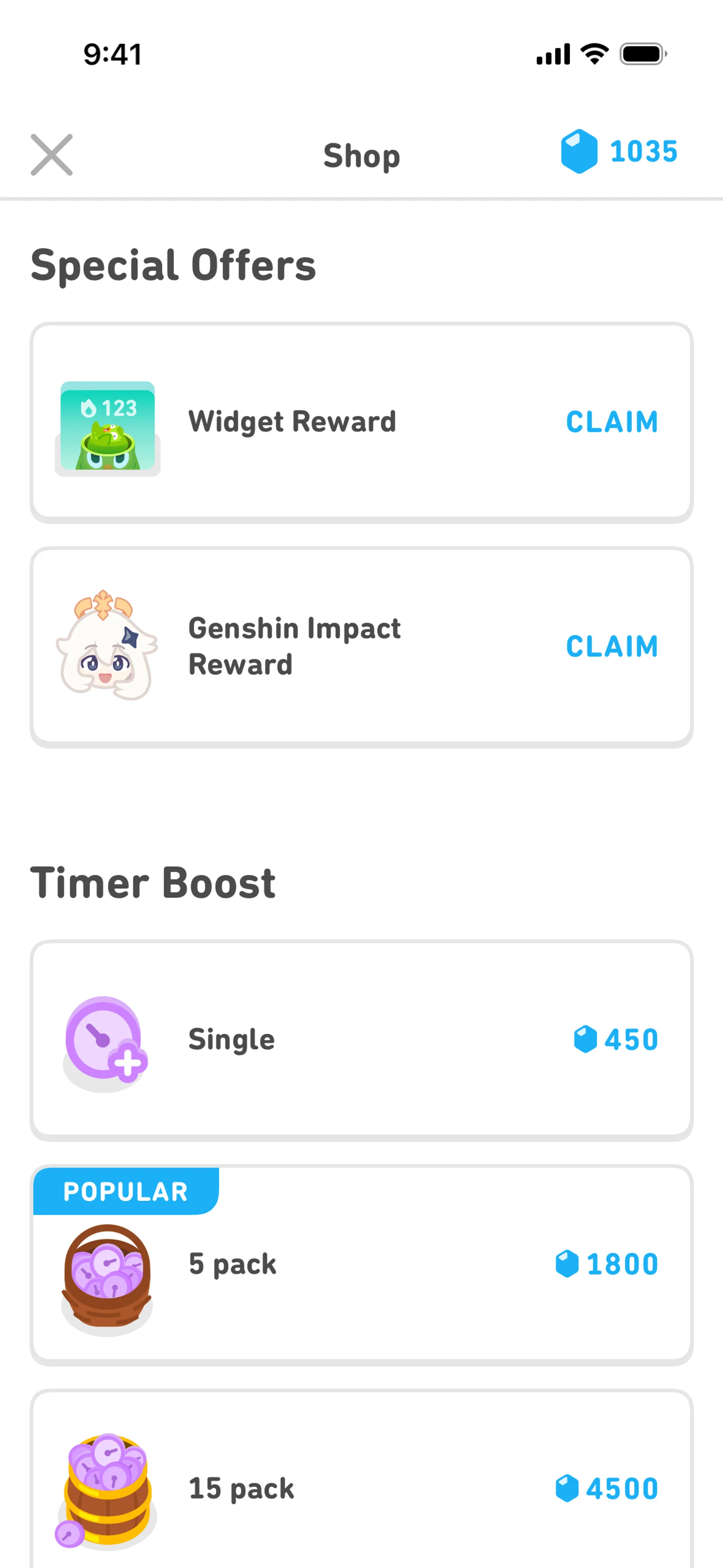Close the Shop screen

52,154
